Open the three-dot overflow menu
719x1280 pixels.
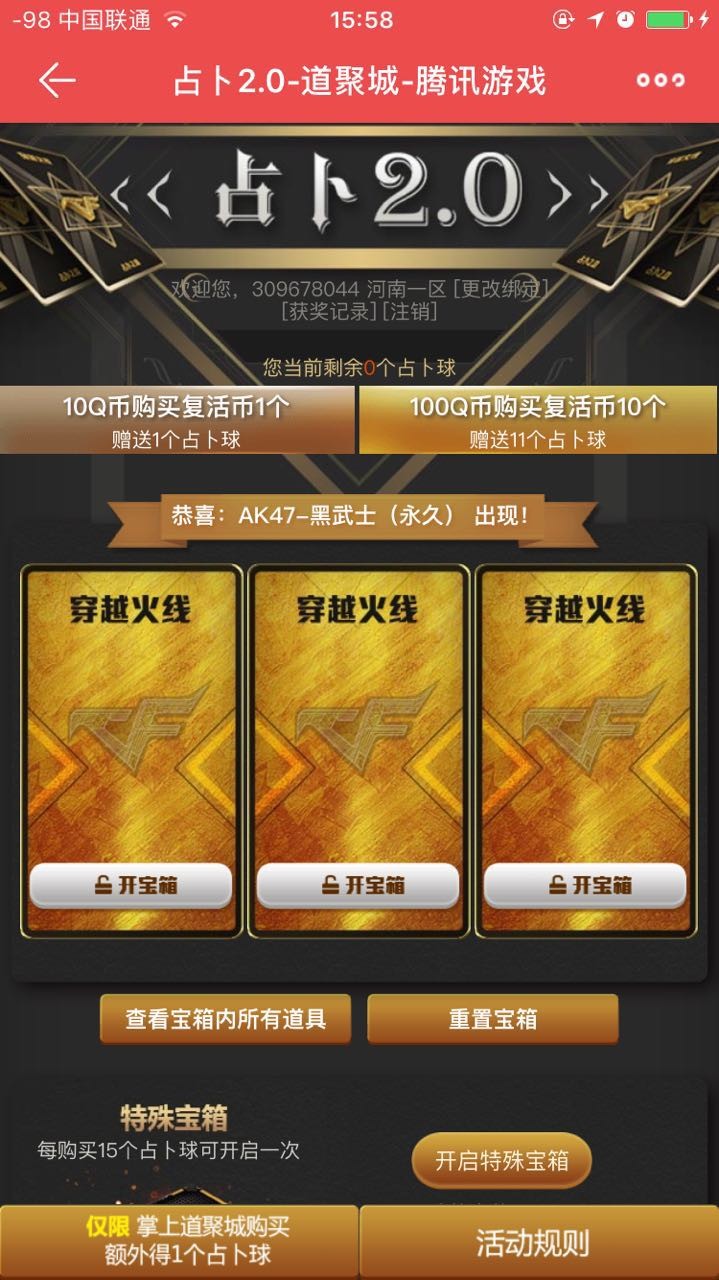pyautogui.click(x=661, y=81)
